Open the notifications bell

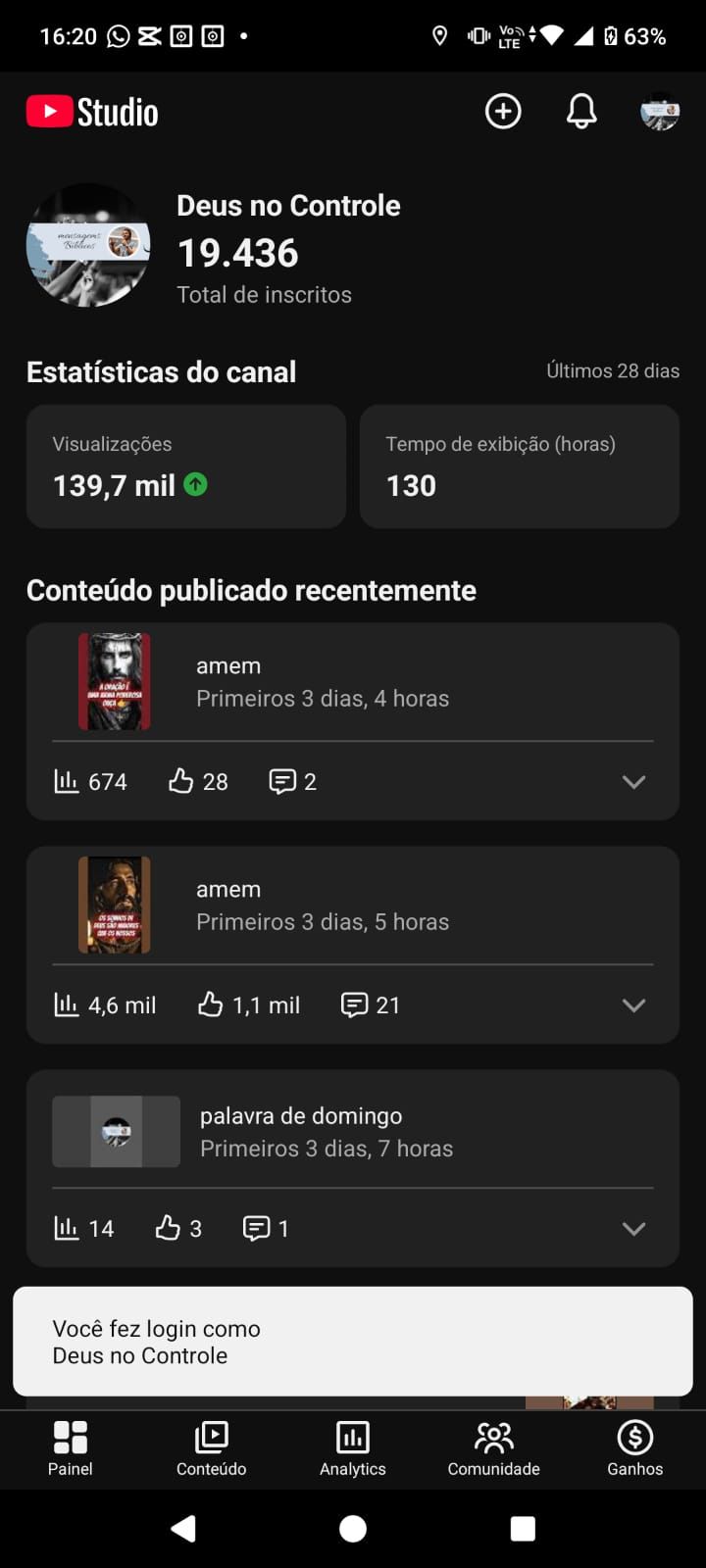[581, 112]
